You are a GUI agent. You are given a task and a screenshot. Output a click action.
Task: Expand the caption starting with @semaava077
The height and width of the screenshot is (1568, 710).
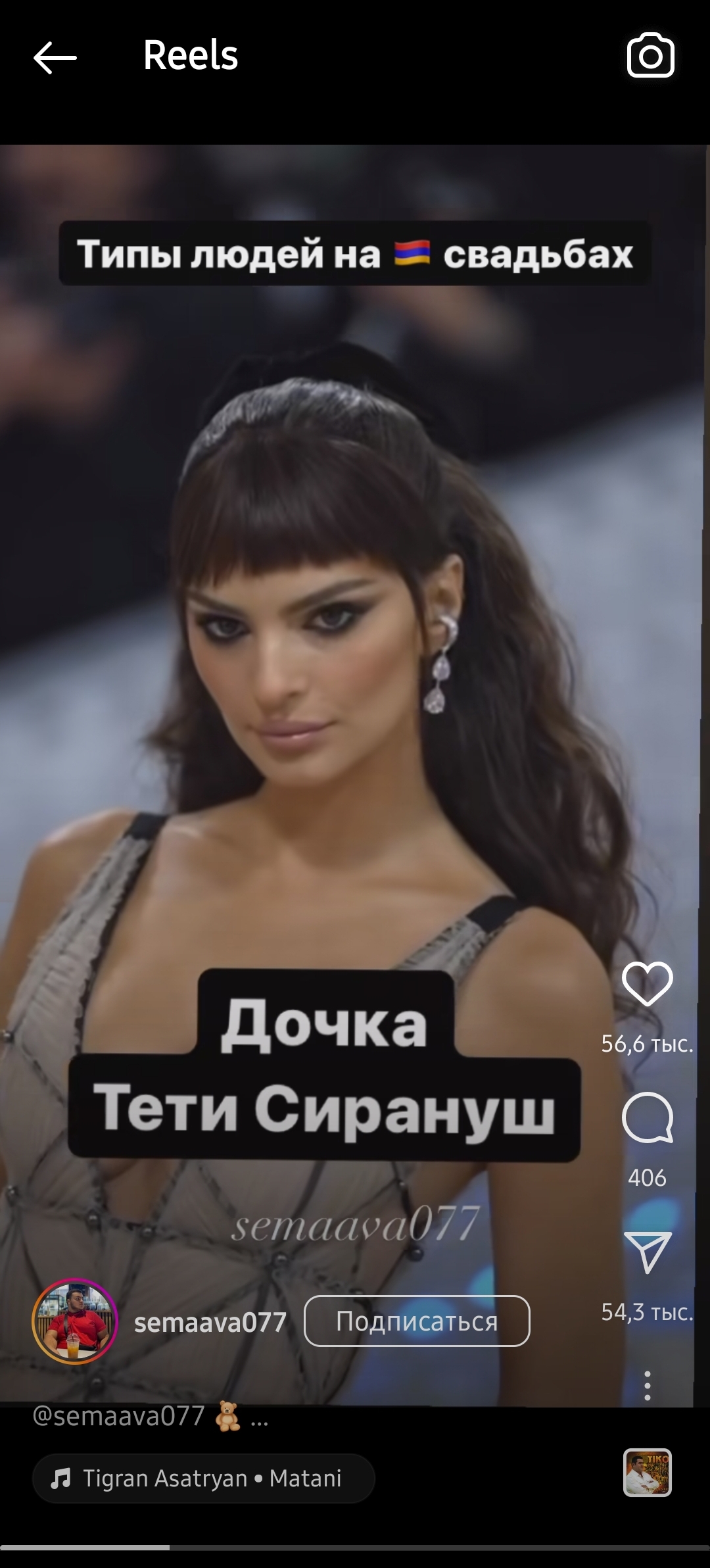pyautogui.click(x=150, y=1415)
